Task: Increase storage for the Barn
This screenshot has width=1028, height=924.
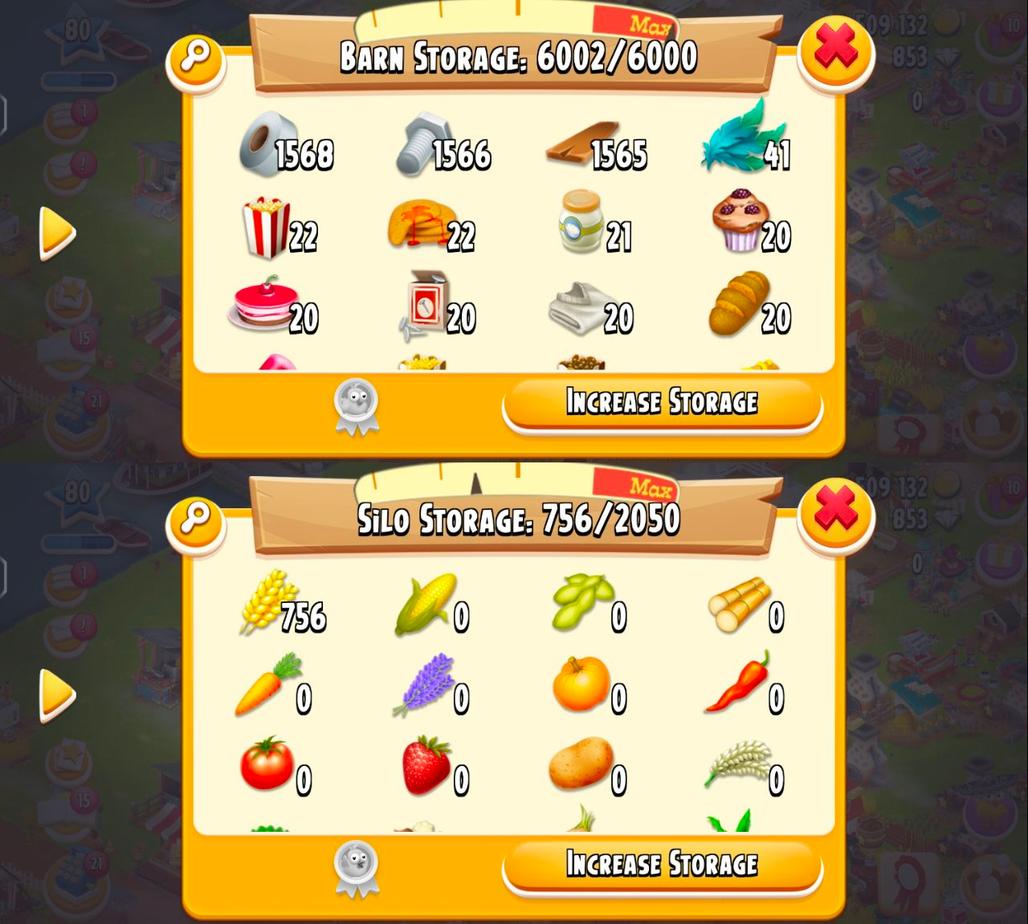Action: [662, 402]
